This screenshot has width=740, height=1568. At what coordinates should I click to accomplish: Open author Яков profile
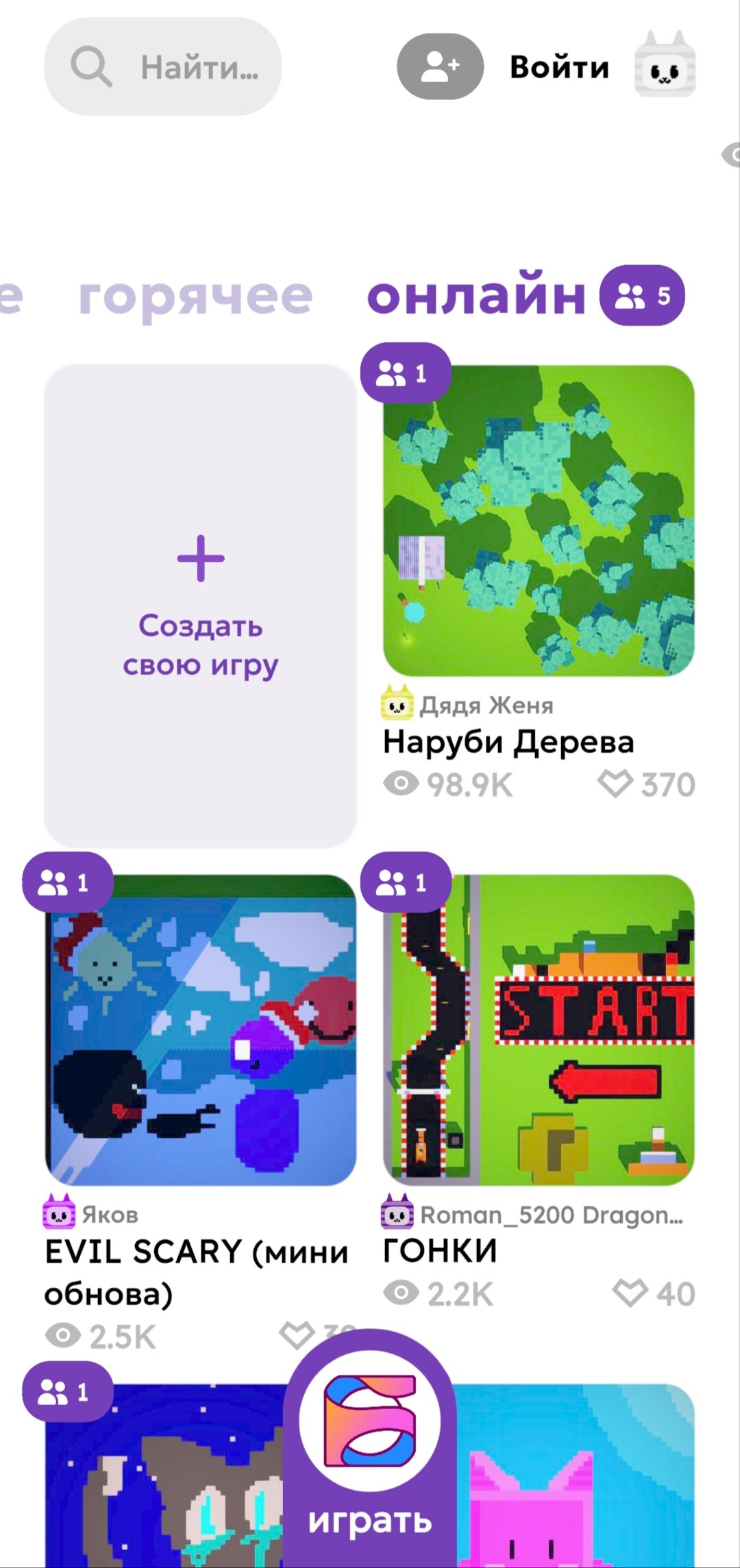[110, 1215]
